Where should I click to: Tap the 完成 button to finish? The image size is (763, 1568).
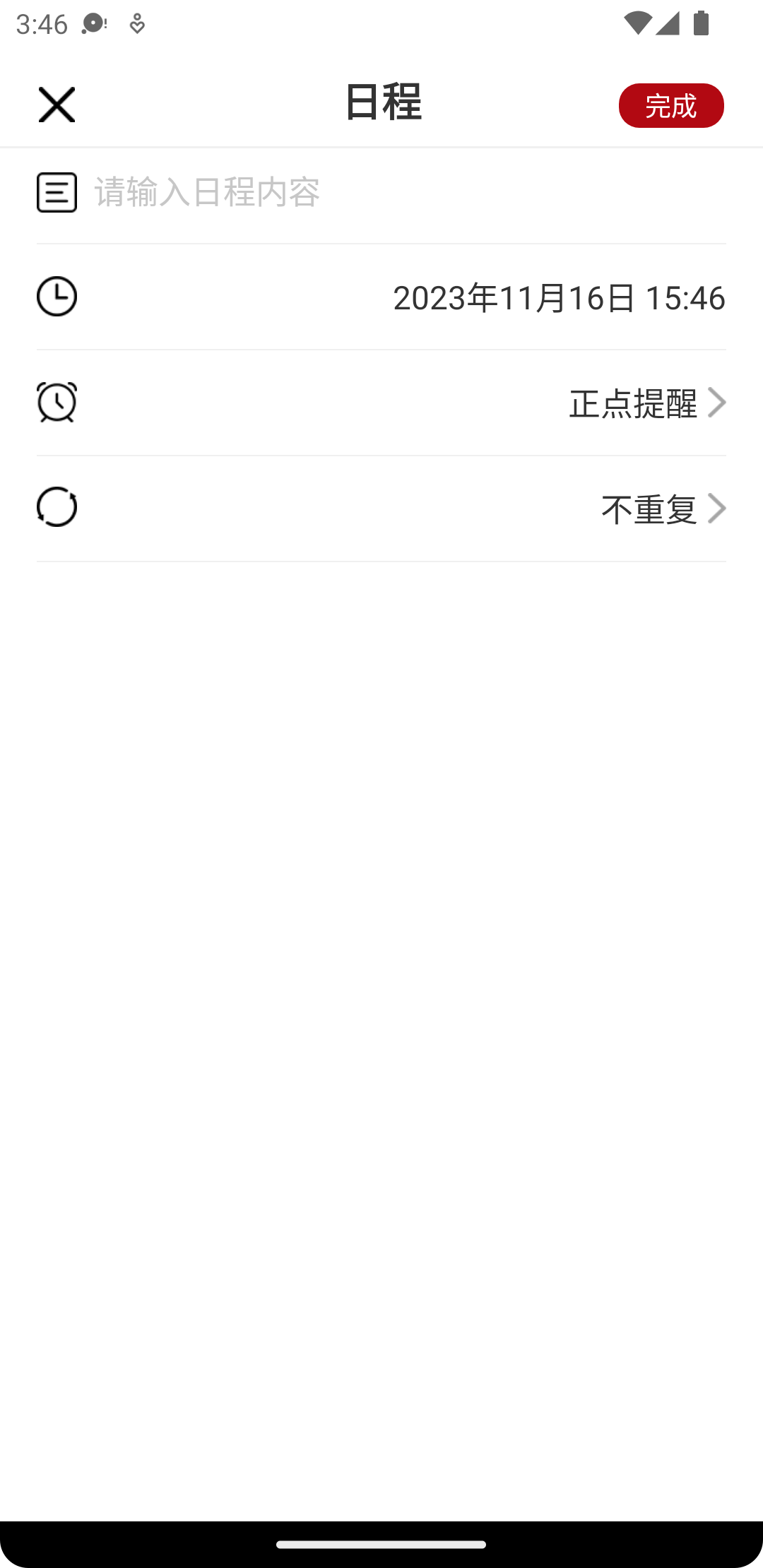click(x=671, y=105)
